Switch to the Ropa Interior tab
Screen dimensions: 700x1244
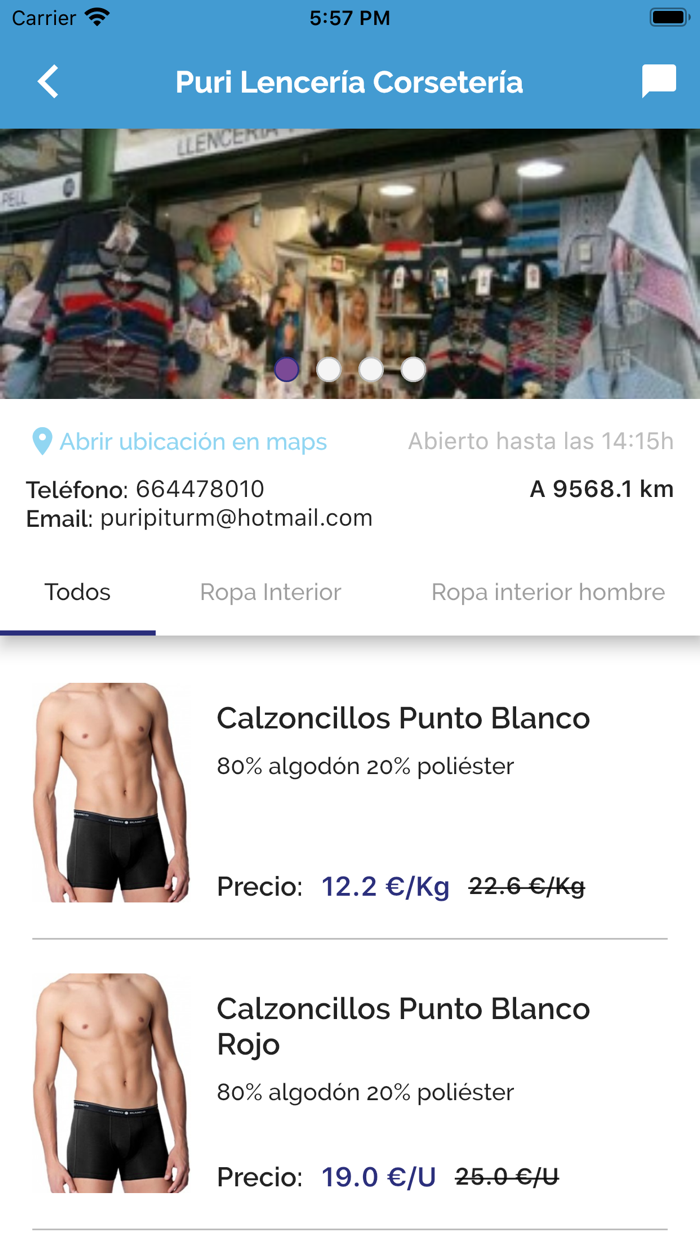tap(270, 592)
